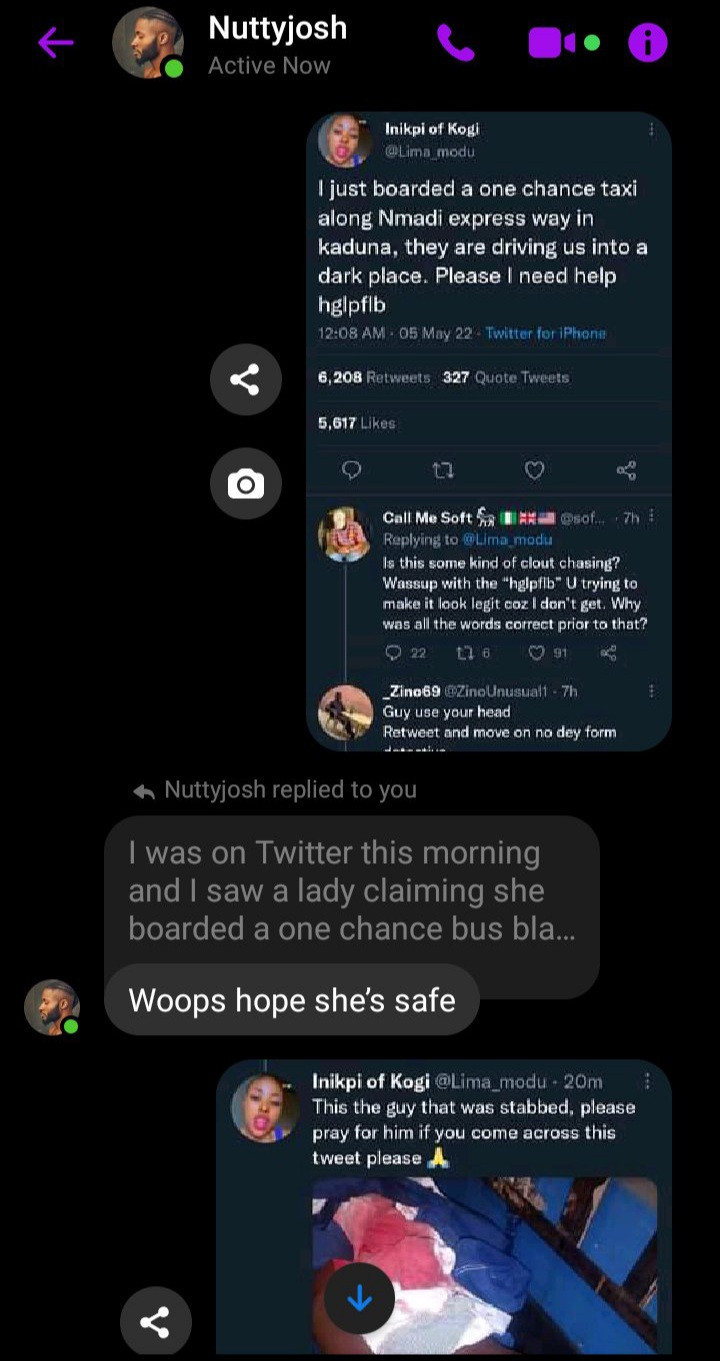
Task: Open Nuttyjosh's profile picture in header
Action: pyautogui.click(x=147, y=43)
